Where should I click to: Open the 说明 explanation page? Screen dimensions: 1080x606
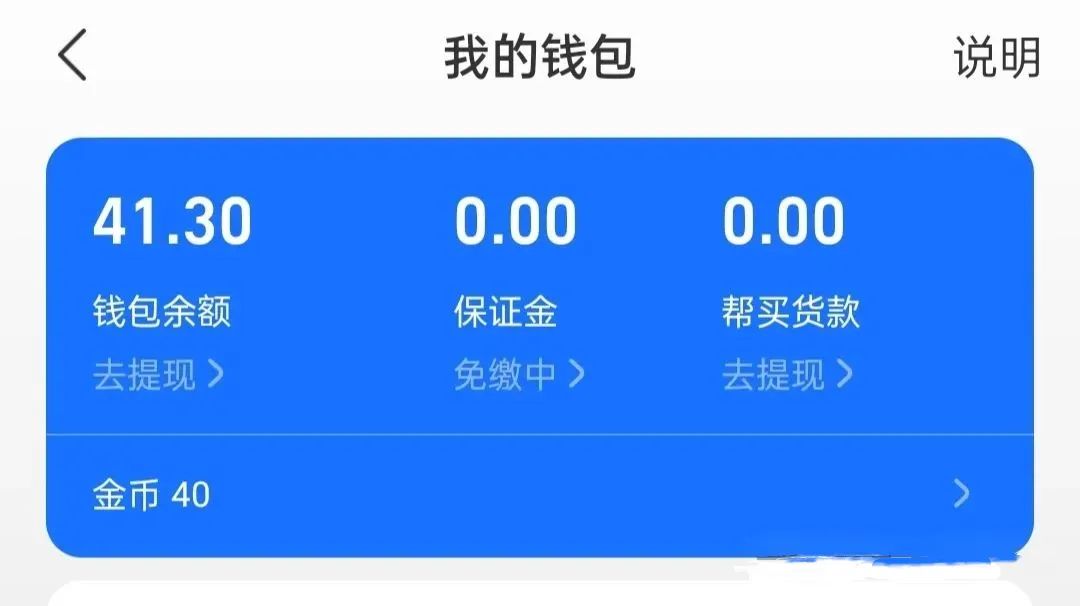(x=996, y=57)
